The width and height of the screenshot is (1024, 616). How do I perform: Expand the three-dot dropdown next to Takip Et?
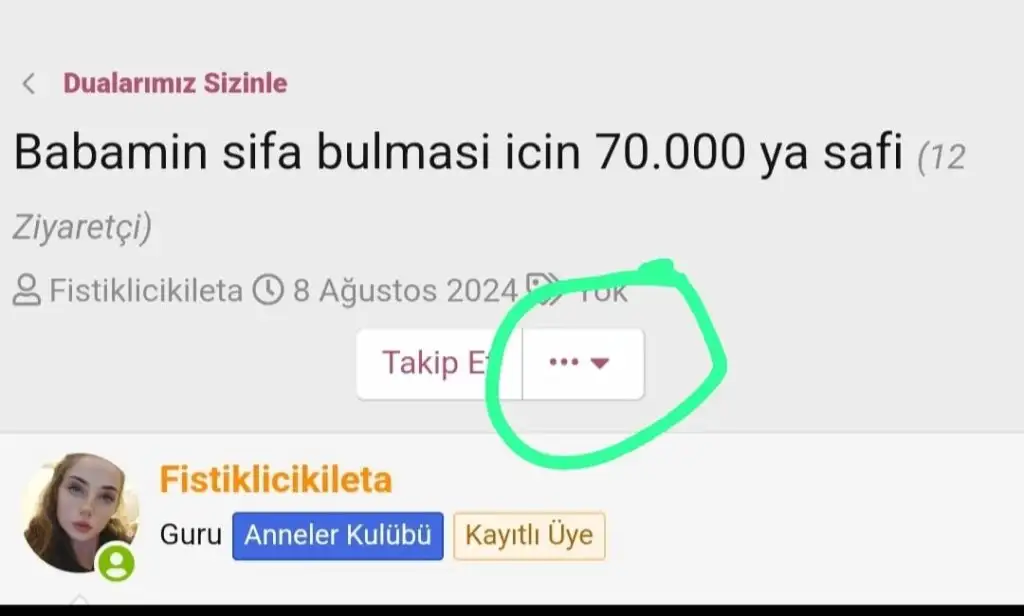(x=582, y=364)
